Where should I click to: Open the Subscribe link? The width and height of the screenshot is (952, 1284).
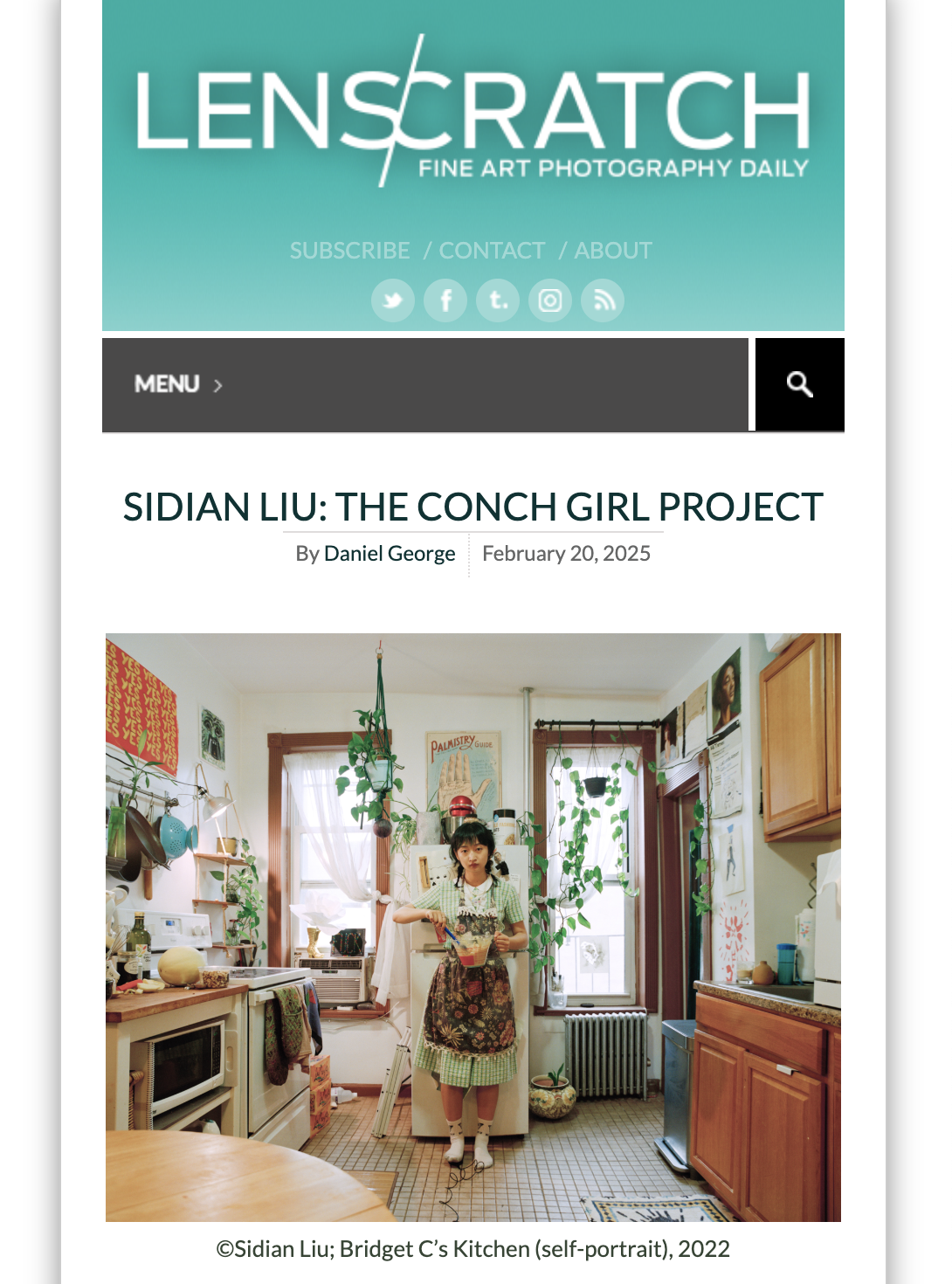(x=349, y=251)
